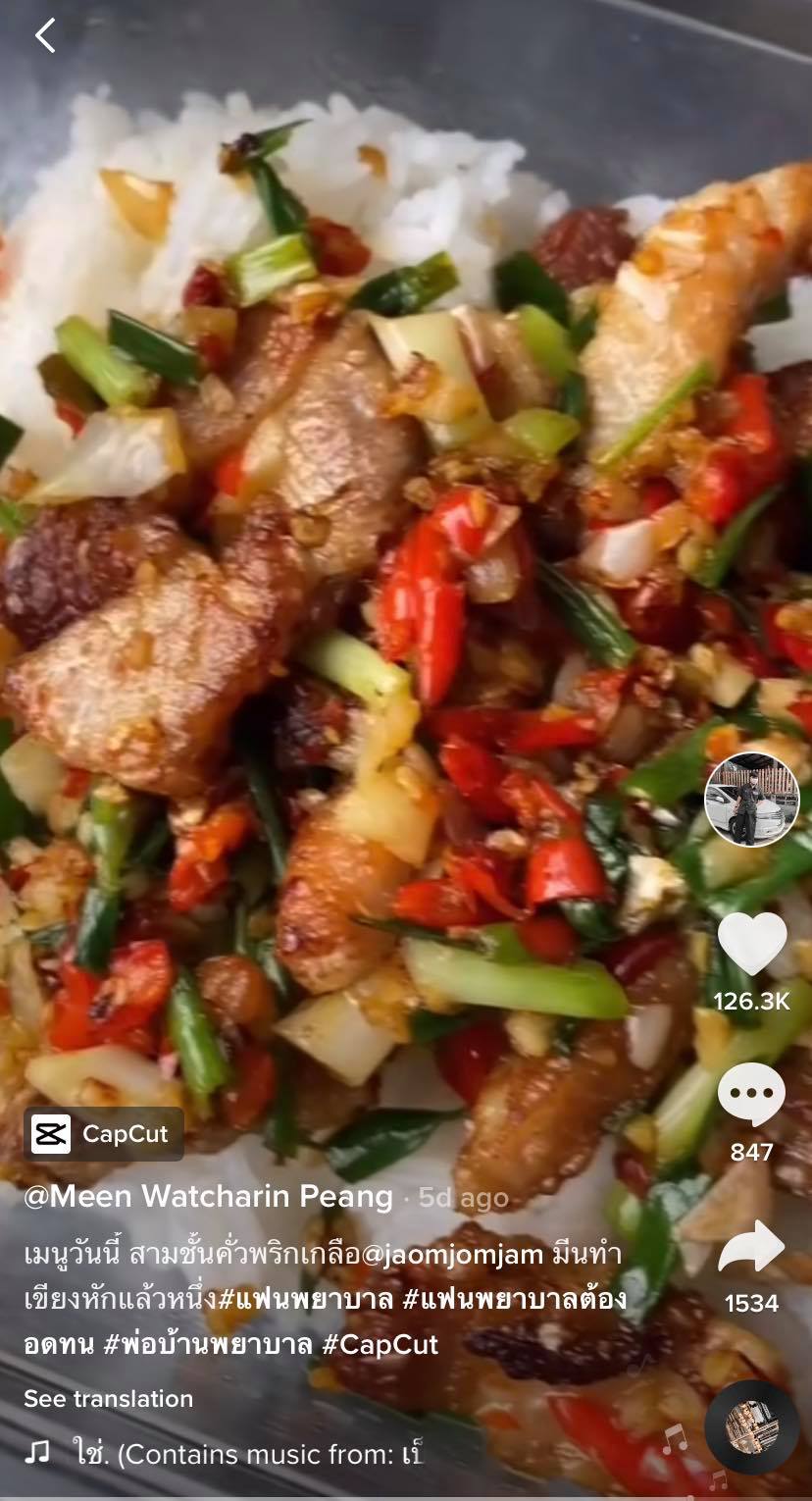Go back using the top-left arrow
This screenshot has height=1501, width=812.
point(45,36)
